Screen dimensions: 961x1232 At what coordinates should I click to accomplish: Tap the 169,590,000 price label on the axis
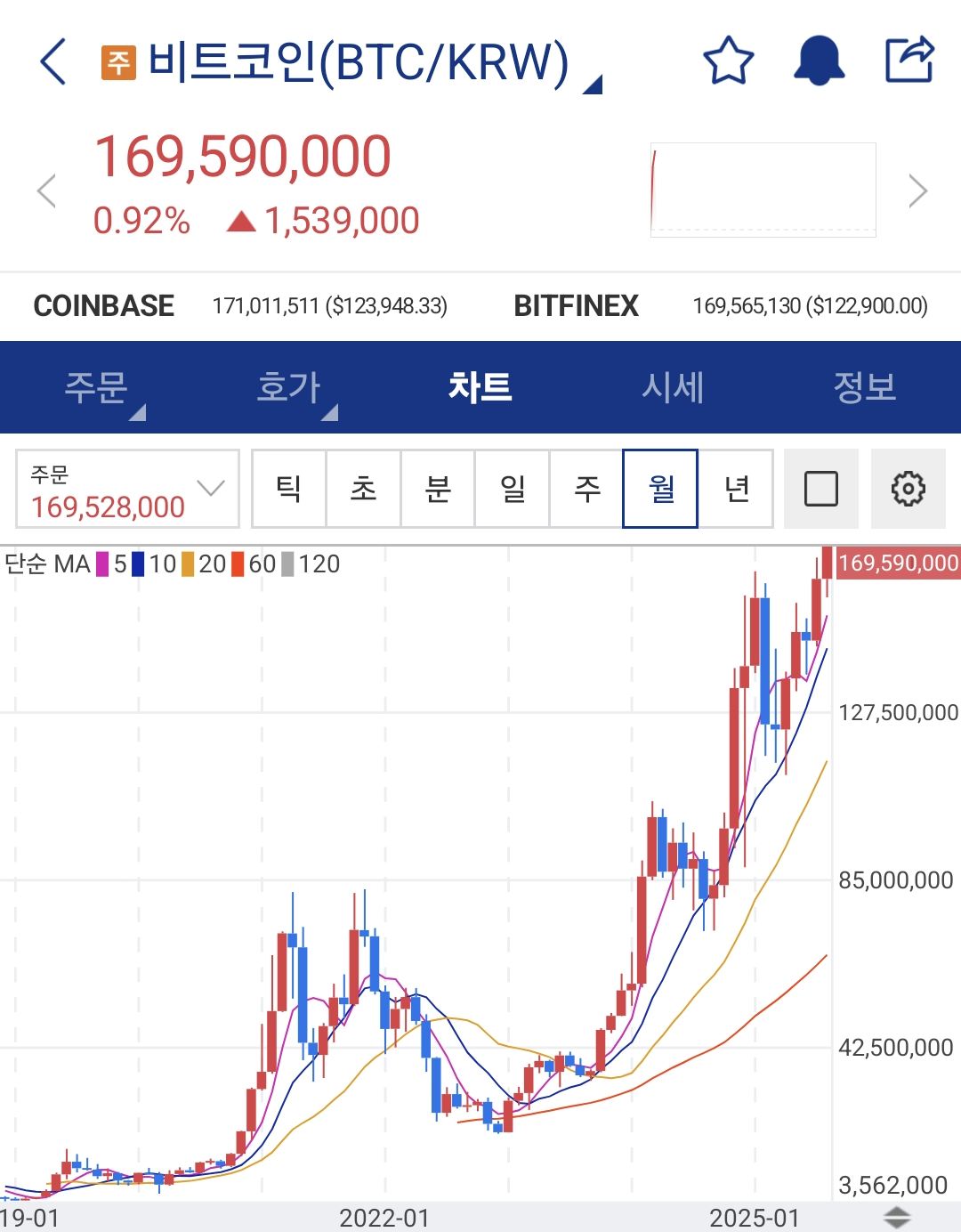894,563
